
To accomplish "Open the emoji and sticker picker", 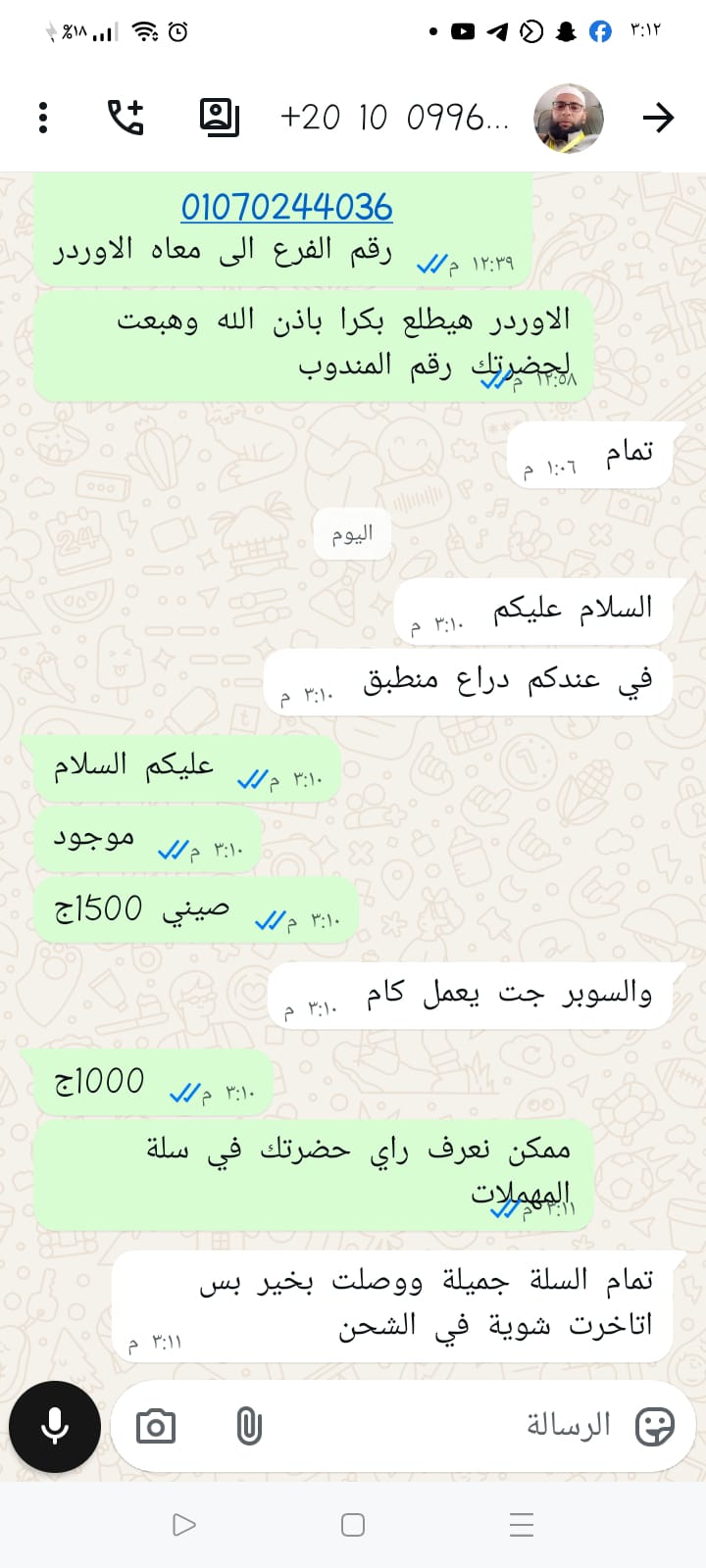I will (654, 1427).
